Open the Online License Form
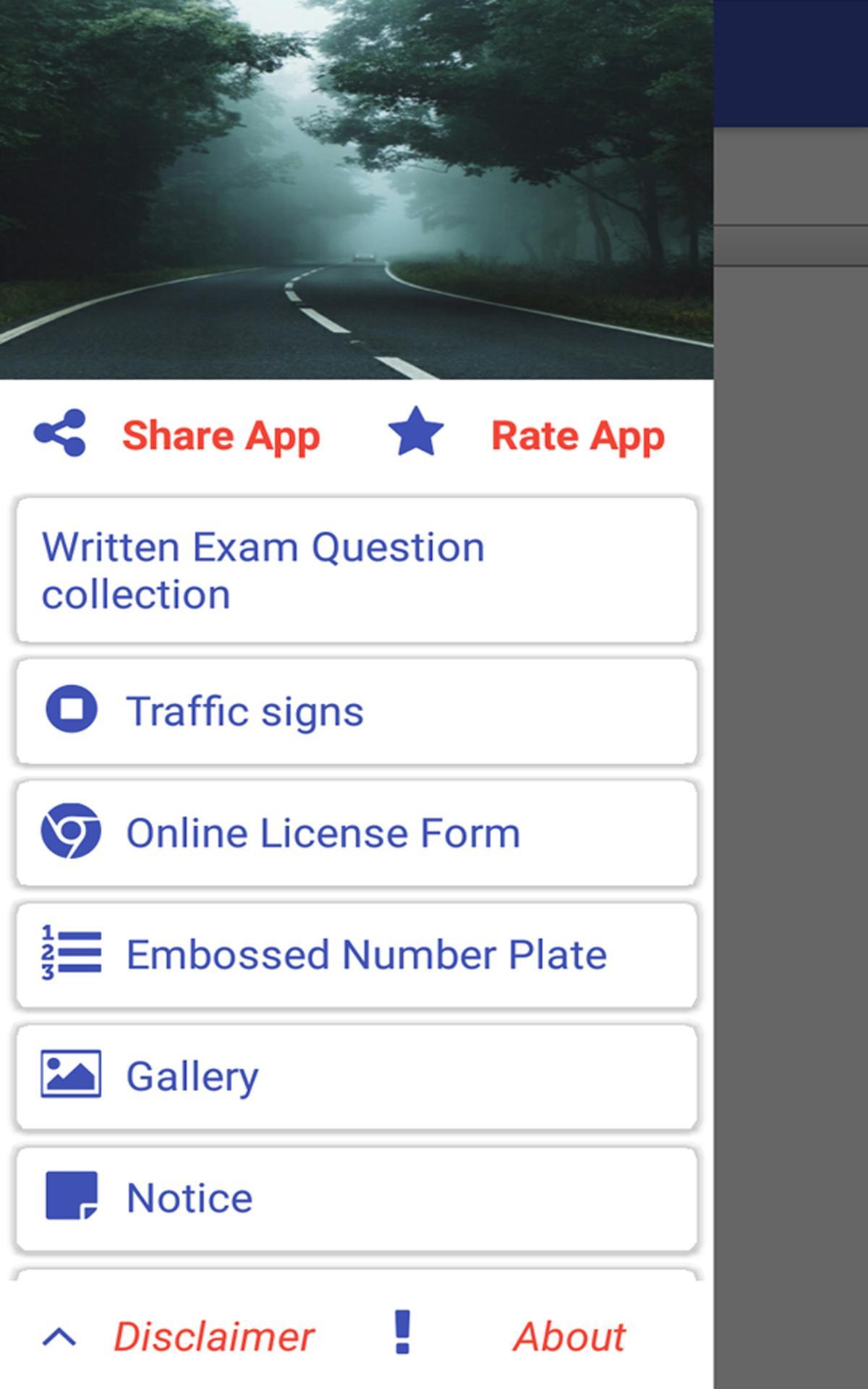Screen dimensions: 868x1389 point(356,833)
